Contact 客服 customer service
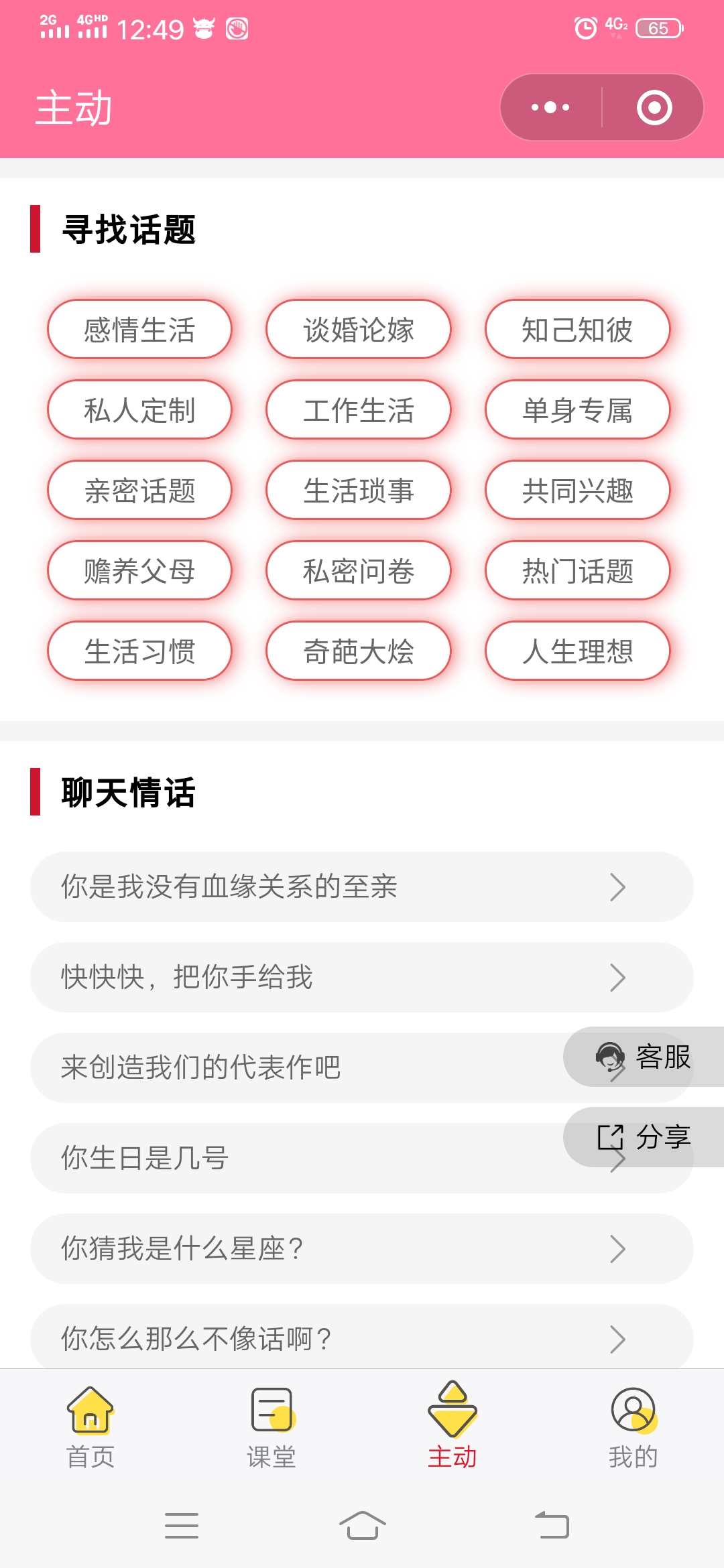 pyautogui.click(x=644, y=1057)
